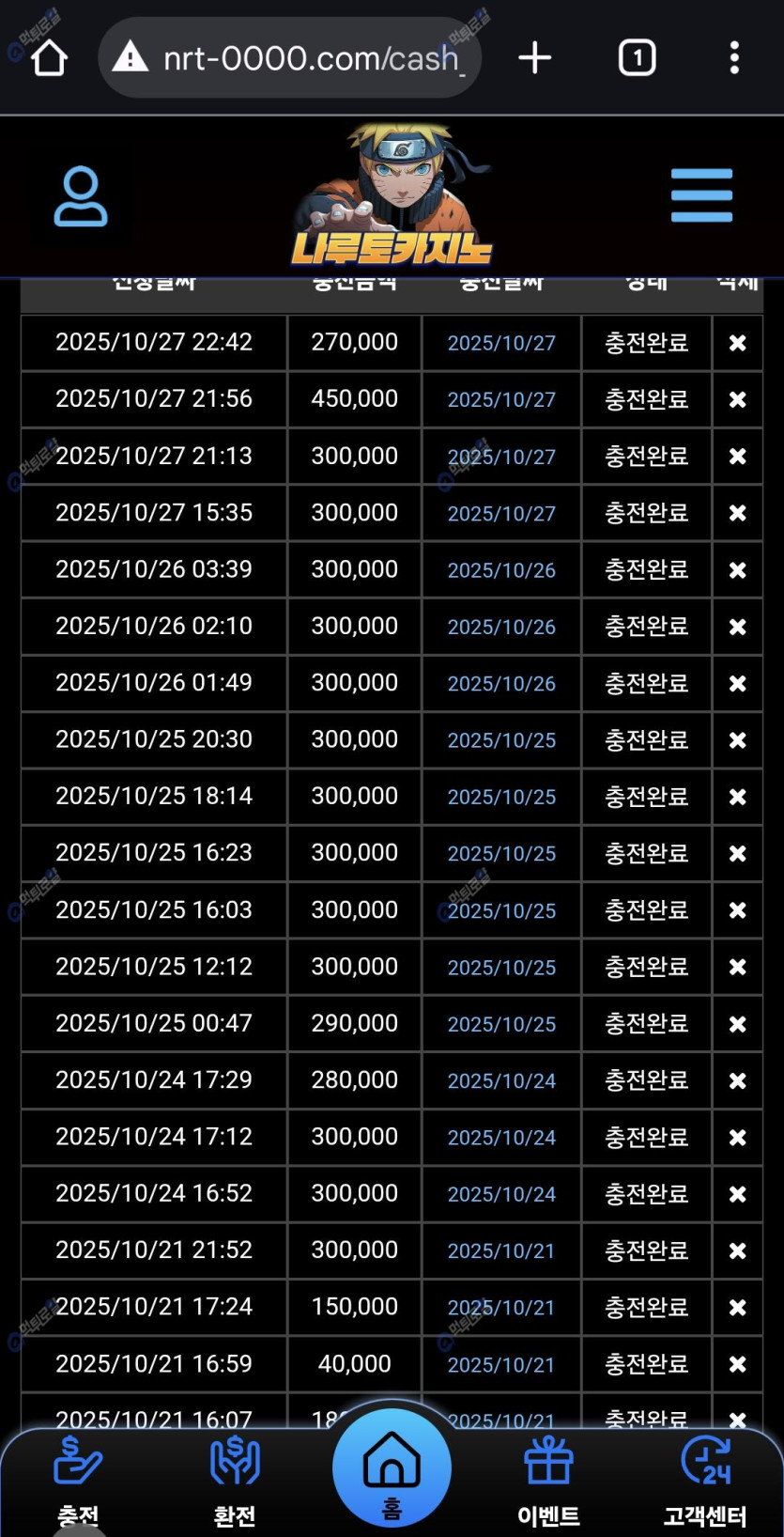Delete the 2025/10/25 00:47 charge record

tap(738, 1024)
